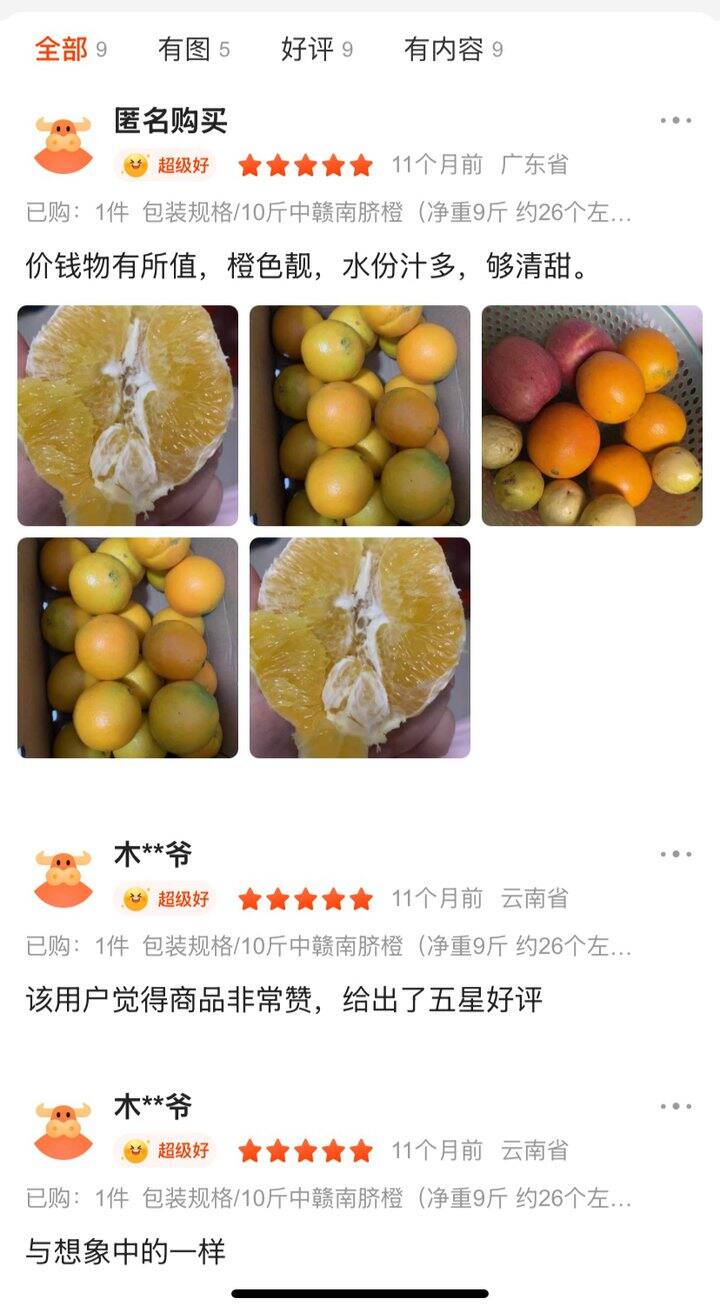The height and width of the screenshot is (1312, 720).
Task: View review photo of apples and oranges in colander
Action: coord(592,416)
